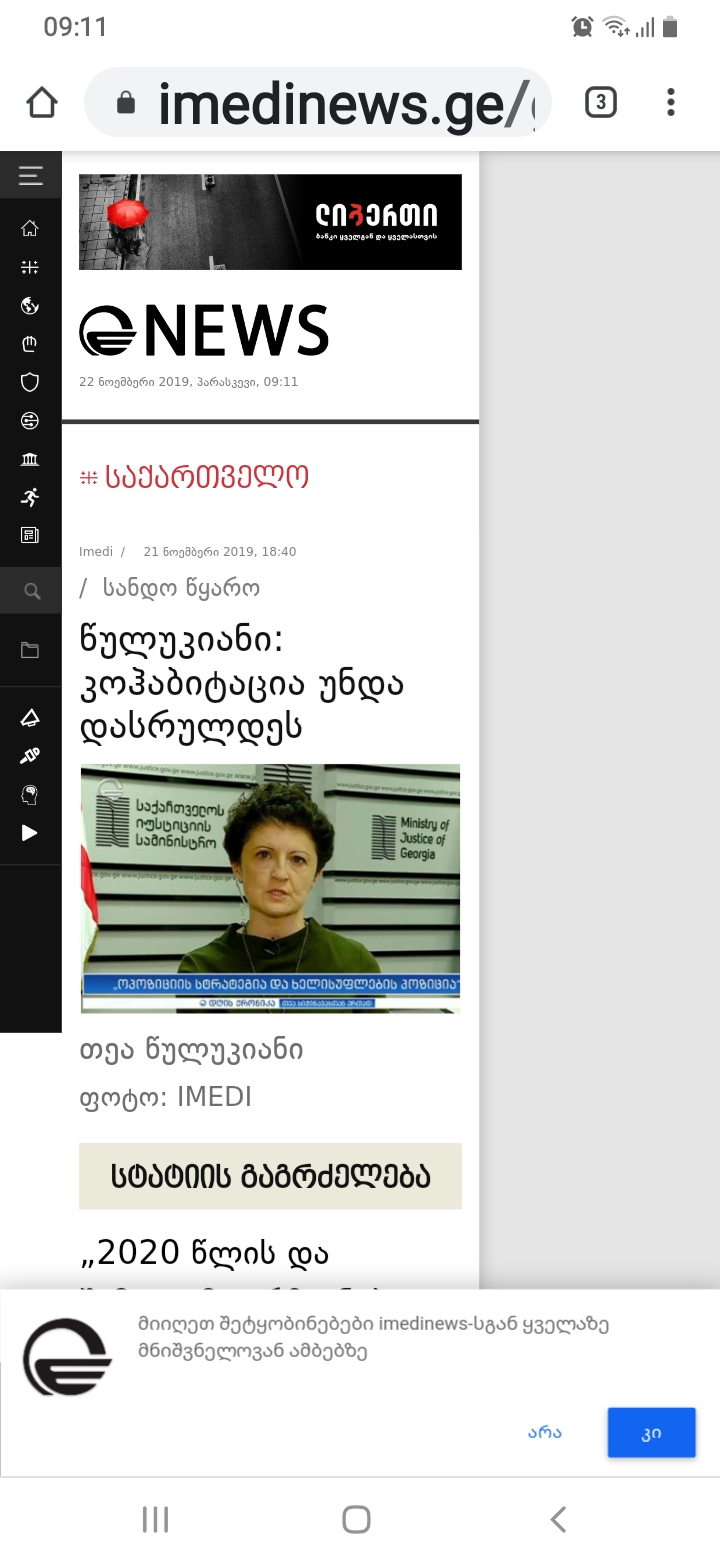Open the browser tab switcher showing 3
720x1560 pixels.
600,102
